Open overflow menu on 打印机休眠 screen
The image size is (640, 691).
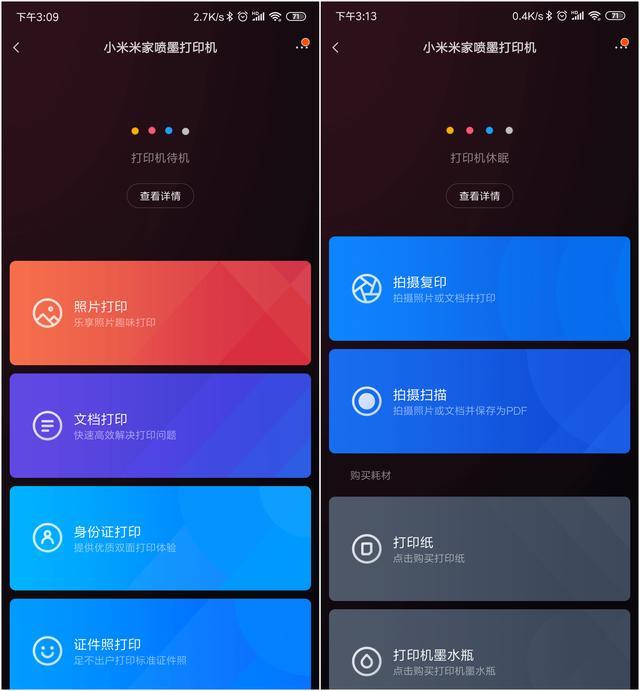[x=620, y=47]
